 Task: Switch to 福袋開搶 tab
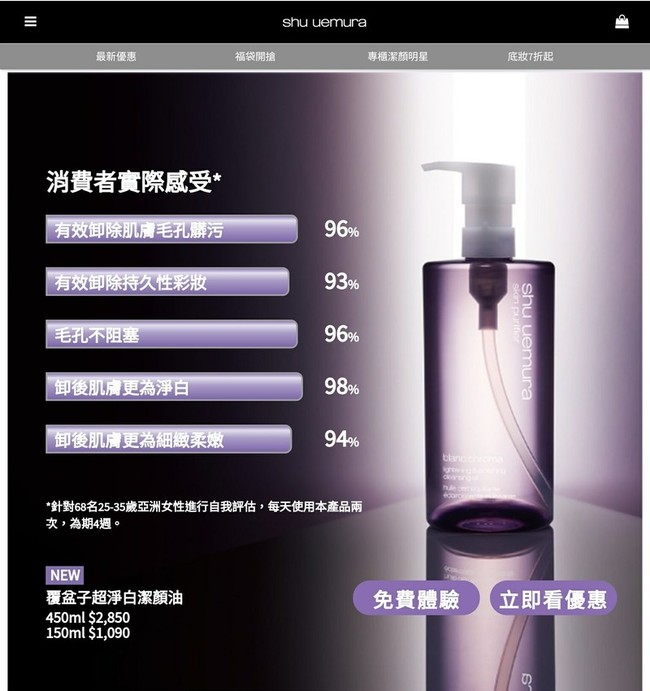click(255, 57)
